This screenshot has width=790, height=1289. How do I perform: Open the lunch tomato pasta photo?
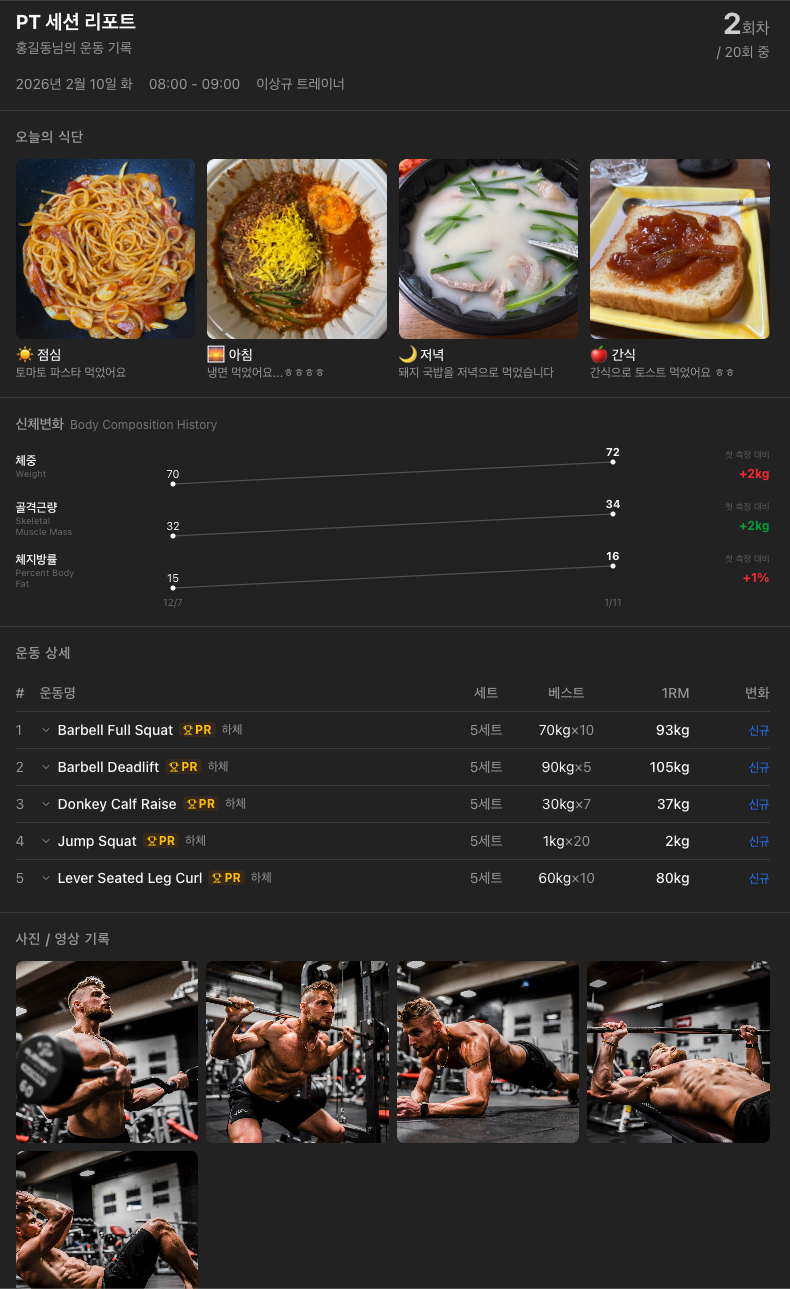tap(105, 248)
